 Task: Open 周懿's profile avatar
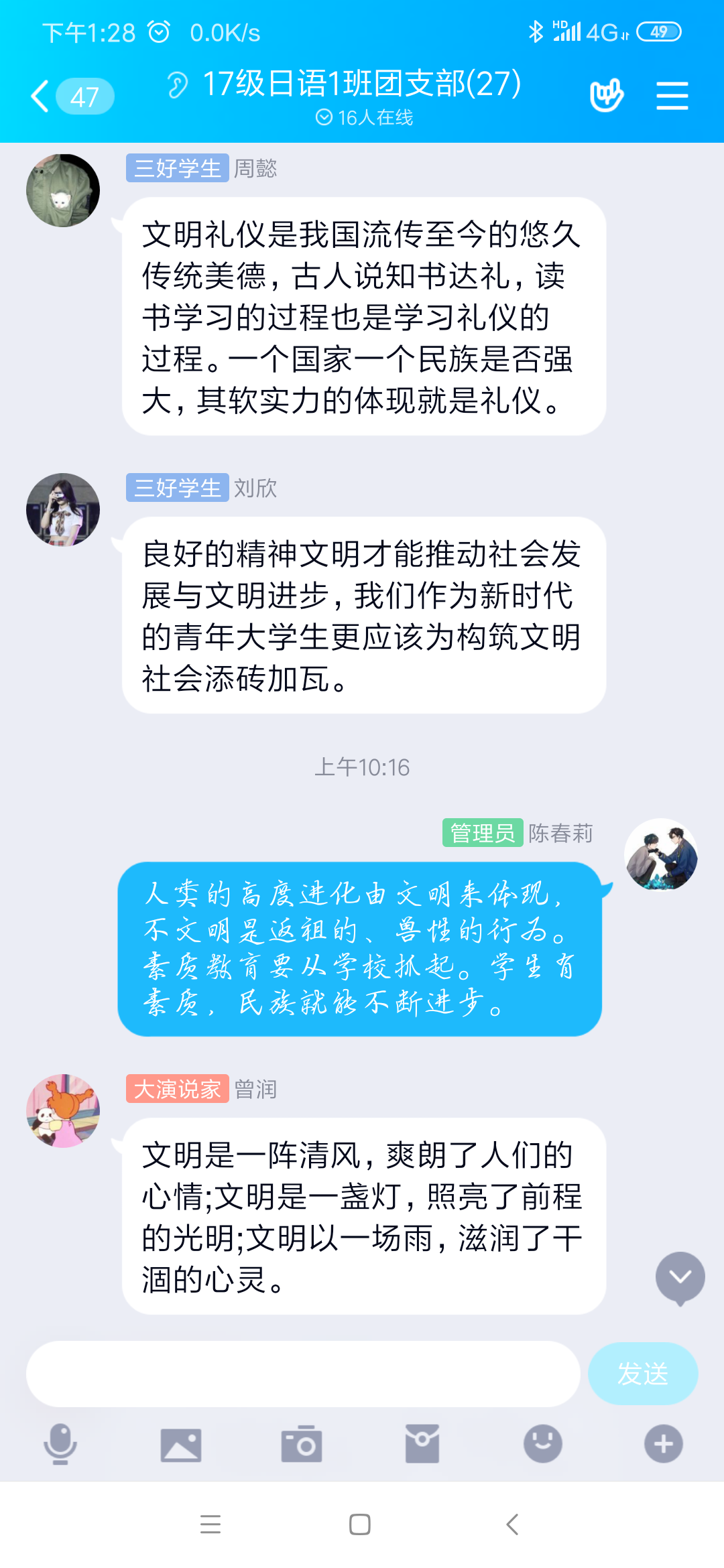[x=63, y=190]
